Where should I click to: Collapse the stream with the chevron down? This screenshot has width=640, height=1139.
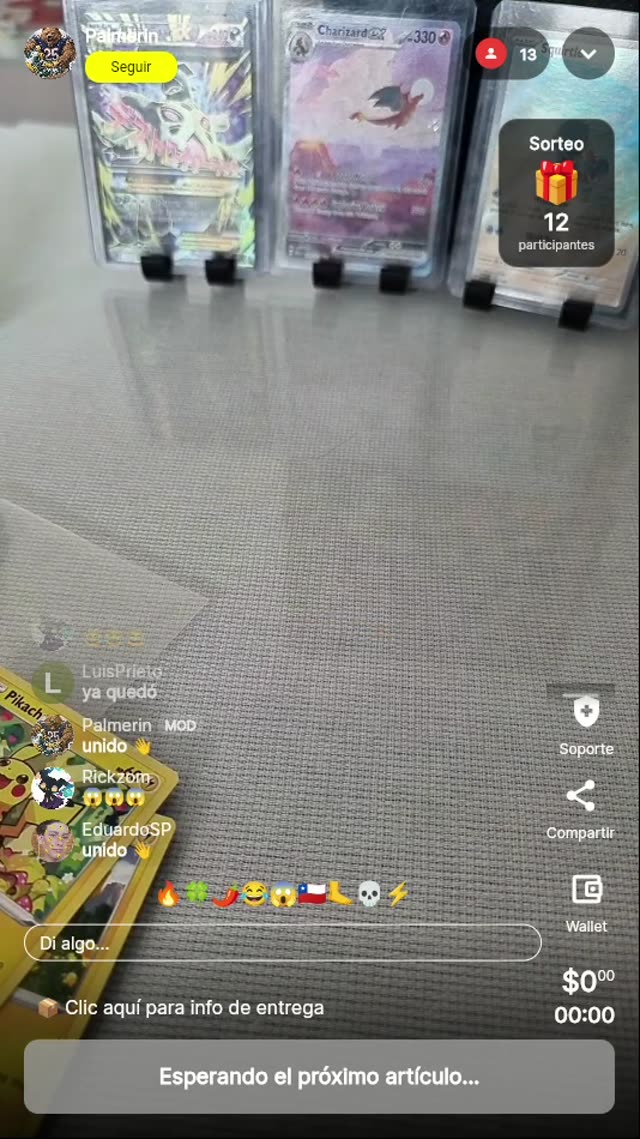[x=588, y=54]
